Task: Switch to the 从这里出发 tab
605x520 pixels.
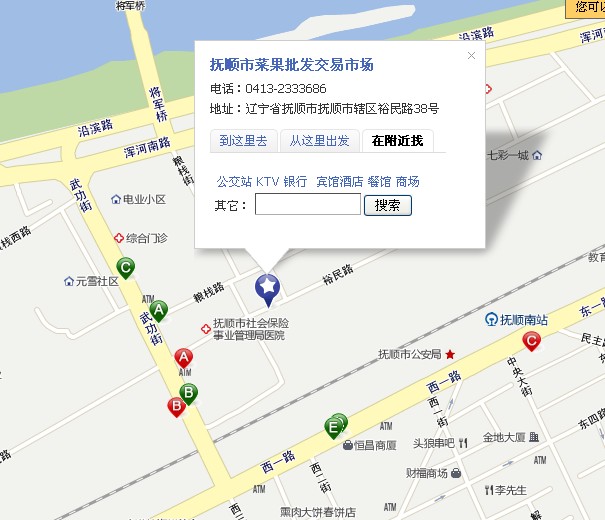Action: click(x=319, y=141)
